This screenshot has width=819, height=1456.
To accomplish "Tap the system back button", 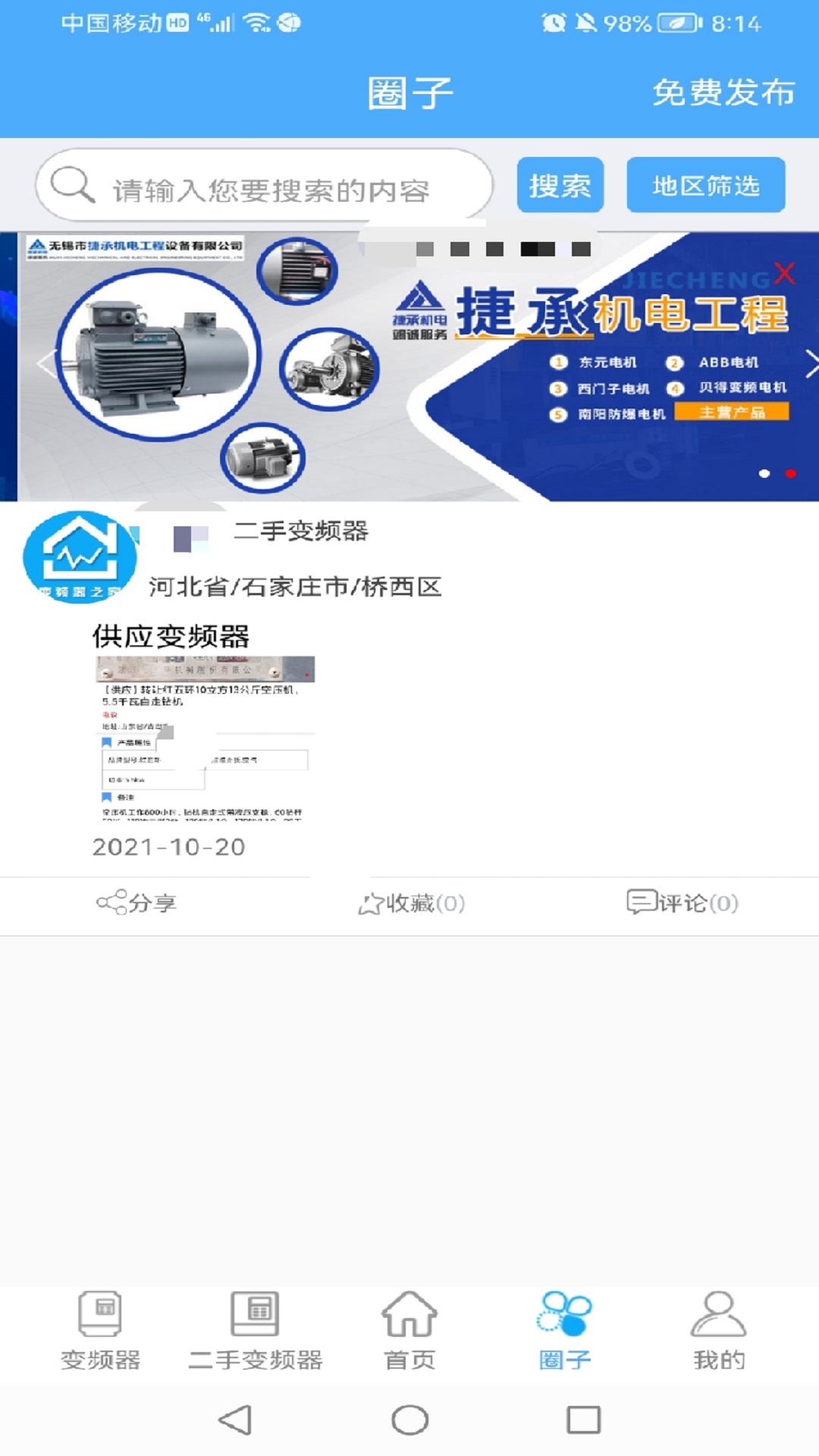I will pyautogui.click(x=235, y=1420).
